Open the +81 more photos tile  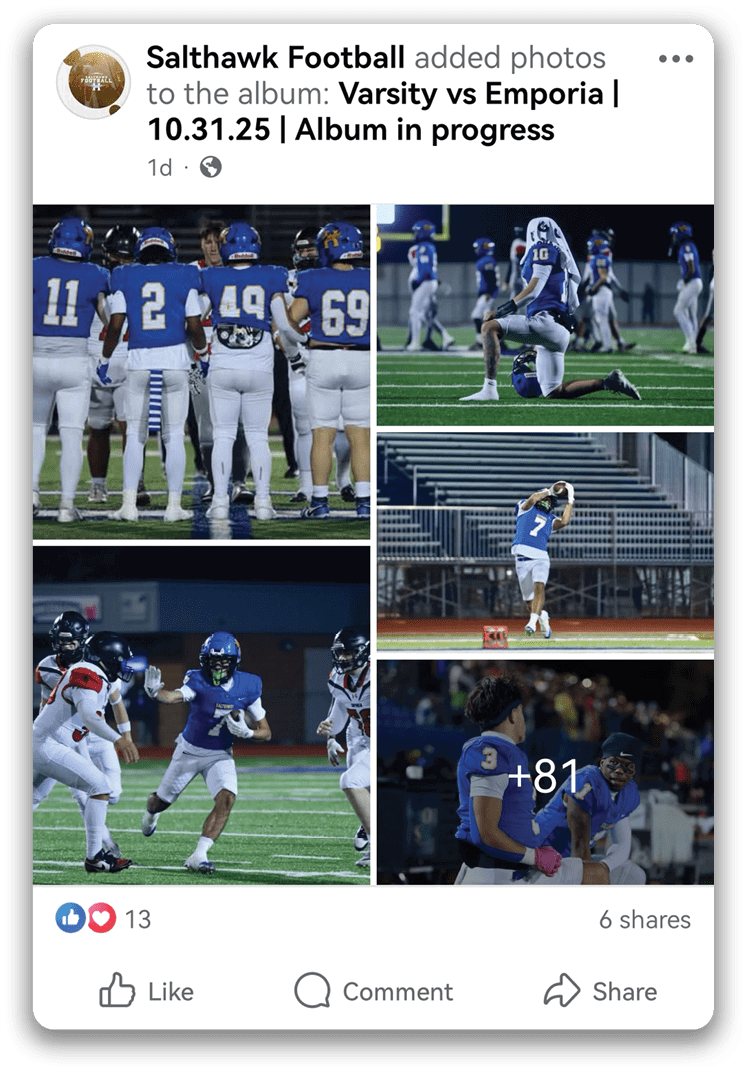pyautogui.click(x=545, y=773)
